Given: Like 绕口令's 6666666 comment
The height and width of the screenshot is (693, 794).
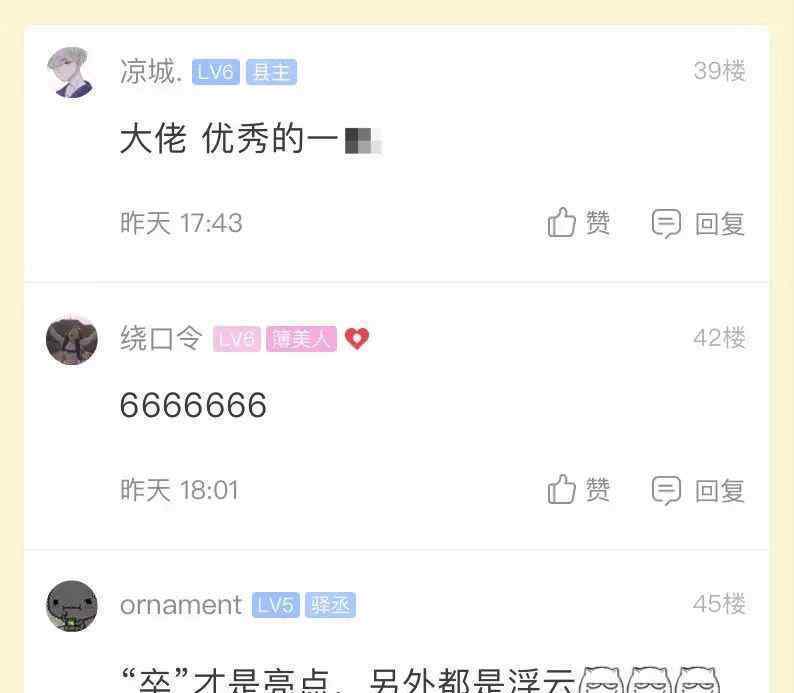Looking at the screenshot, I should point(578,489).
